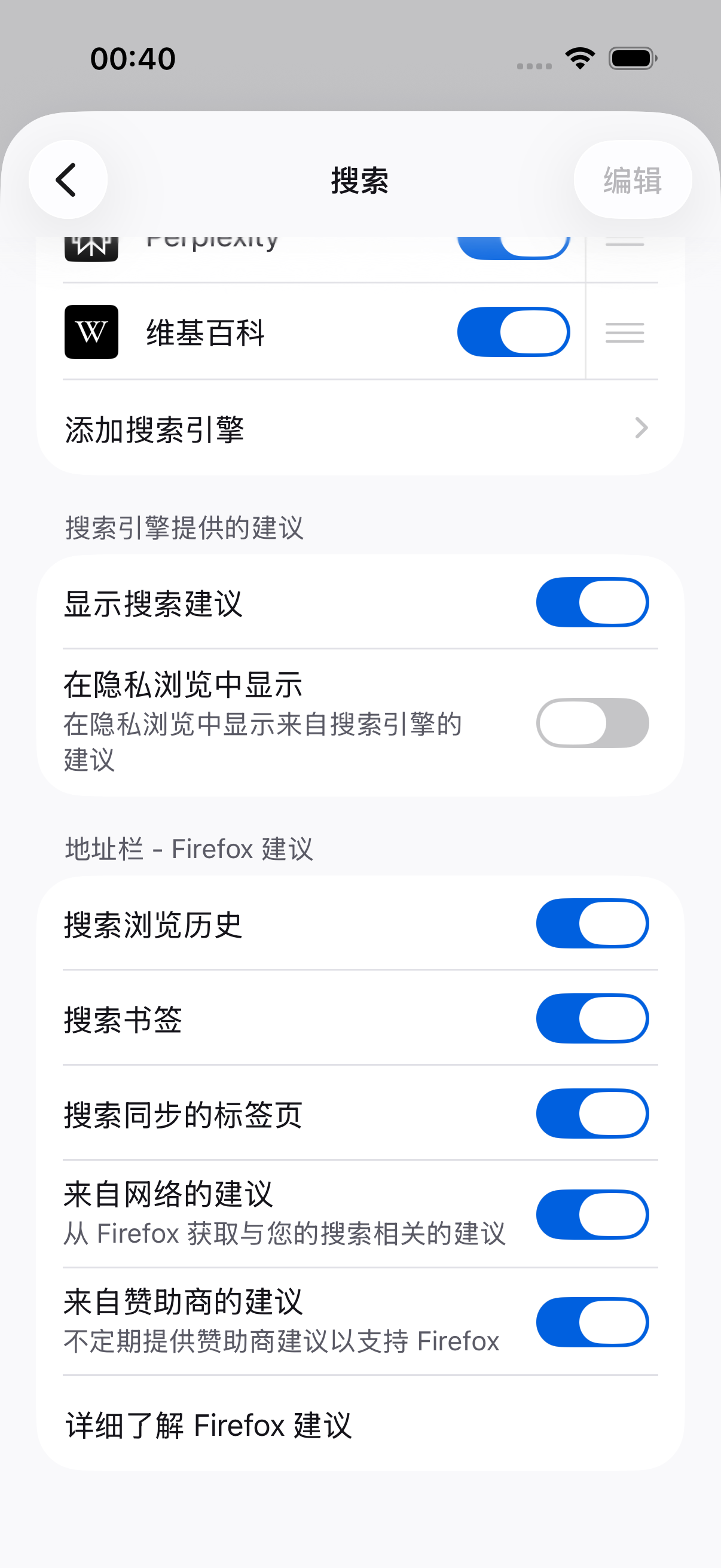Disable 显示搜索建议
This screenshot has height=1568, width=721.
tap(592, 602)
